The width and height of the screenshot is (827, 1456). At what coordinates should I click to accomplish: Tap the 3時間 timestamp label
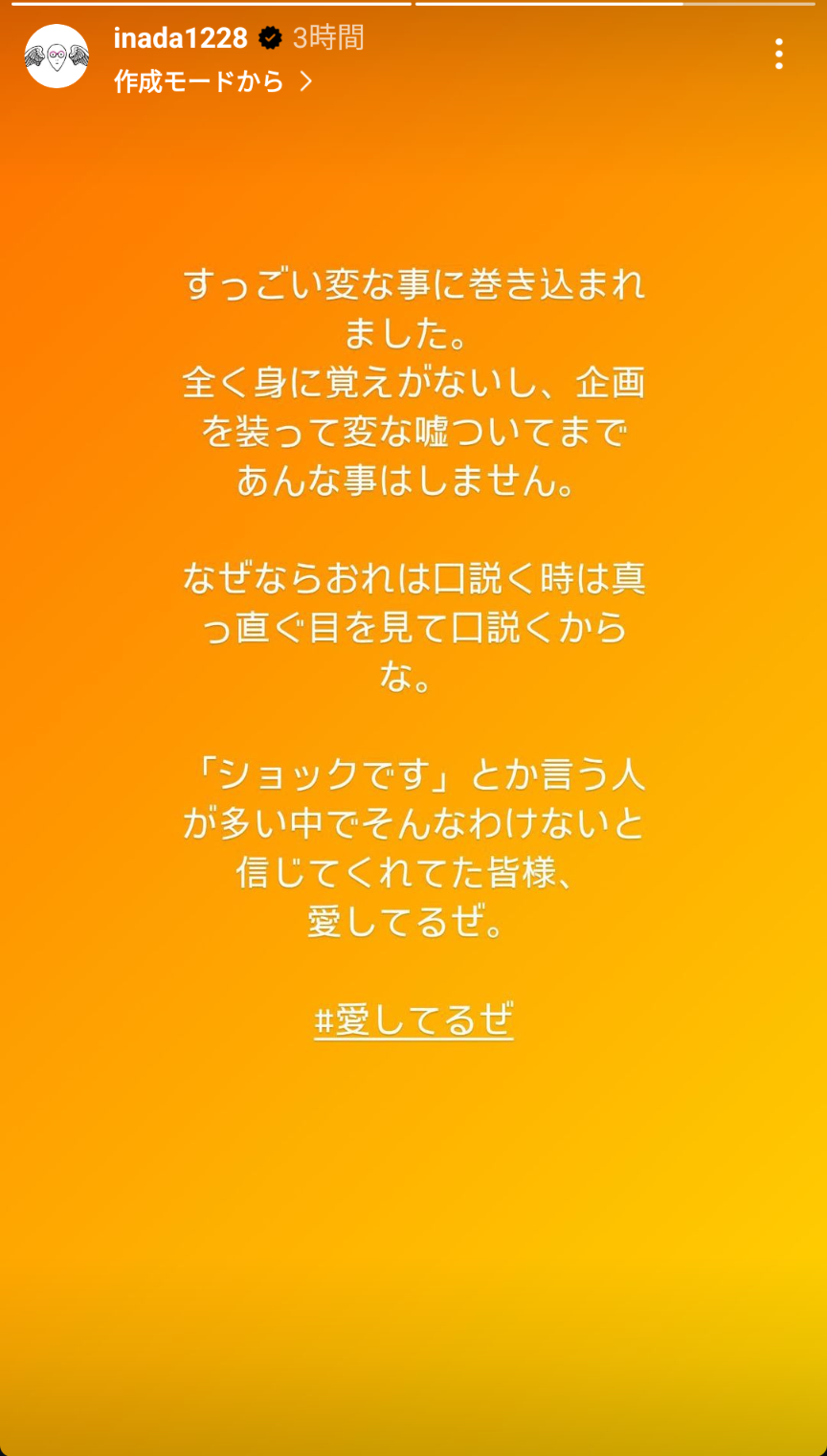pos(330,37)
